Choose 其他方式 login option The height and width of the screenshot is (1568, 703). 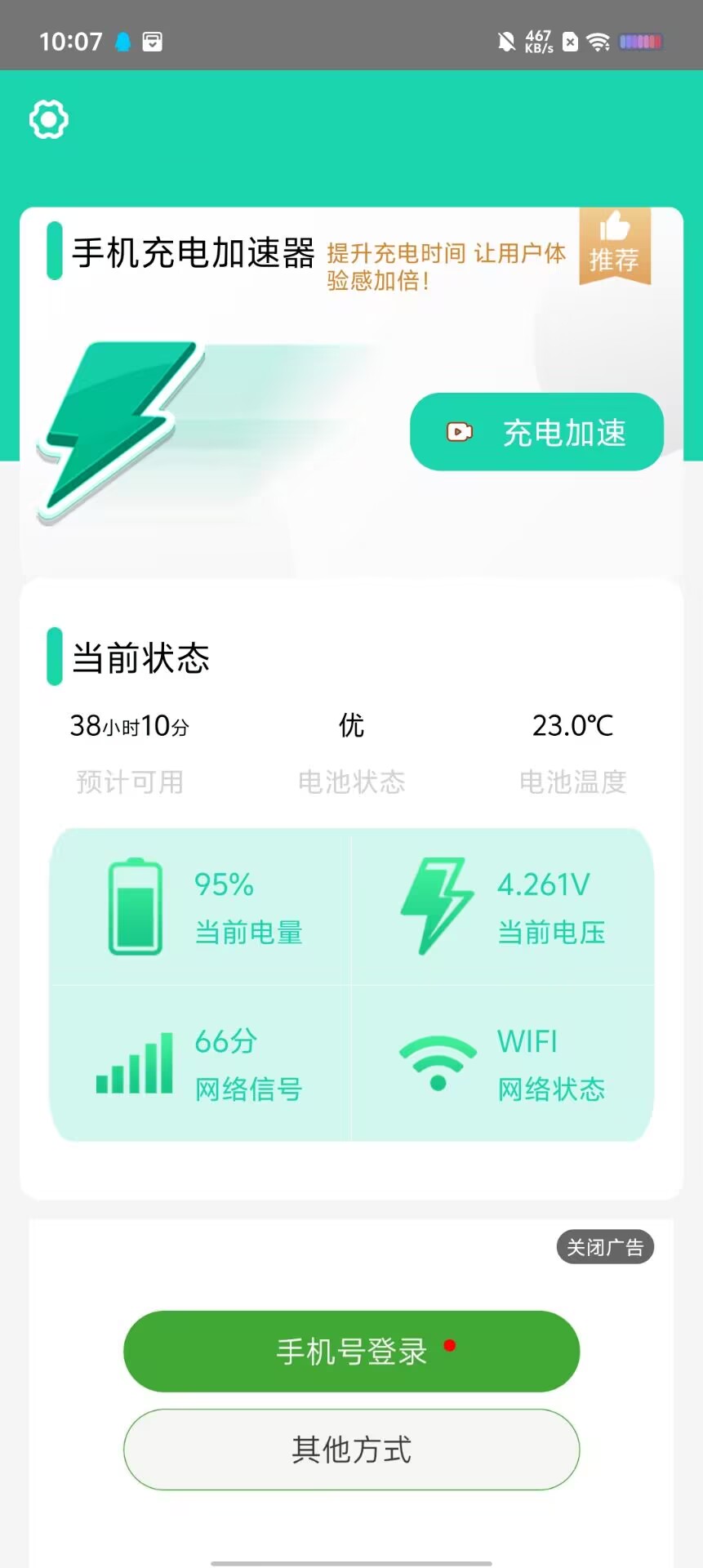pos(351,1450)
